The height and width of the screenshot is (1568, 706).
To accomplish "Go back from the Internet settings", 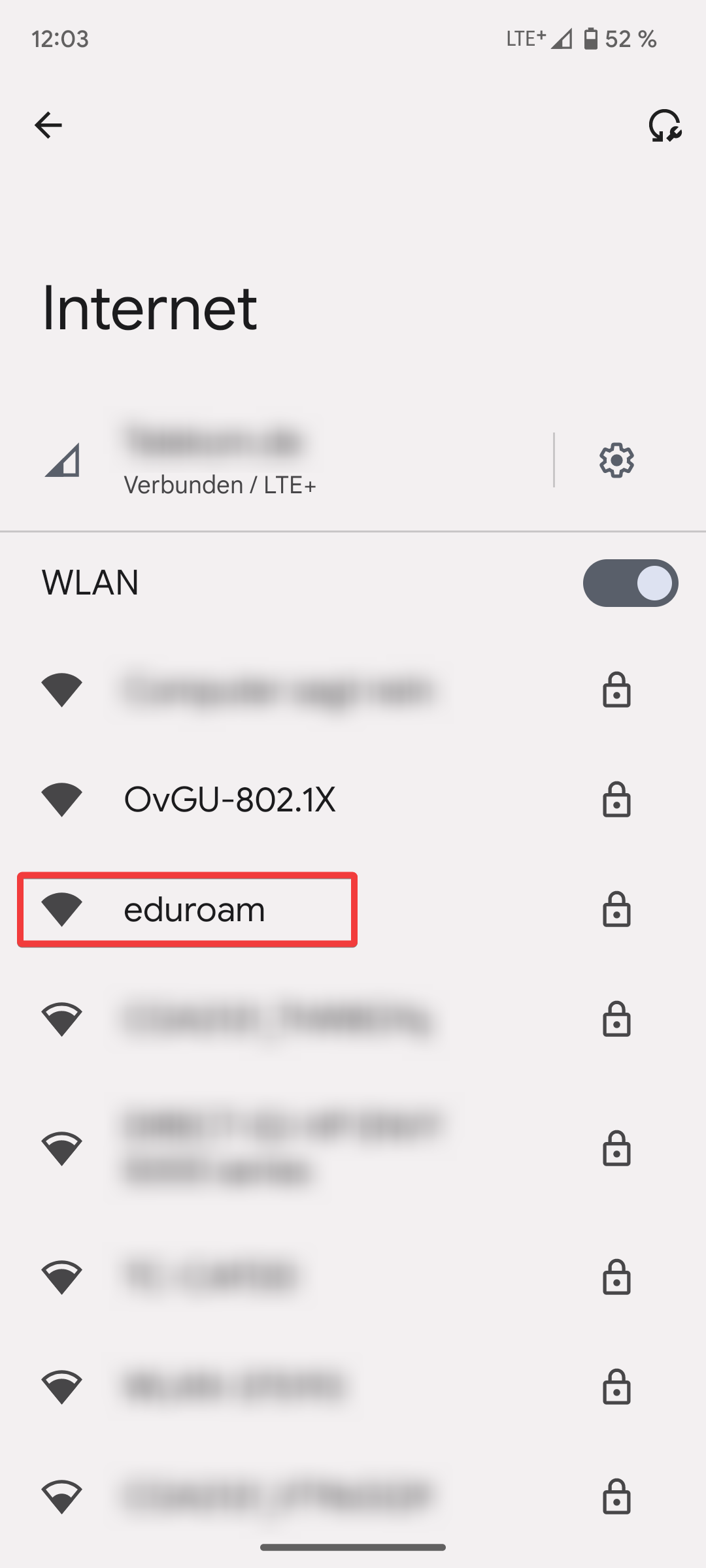I will pyautogui.click(x=48, y=125).
